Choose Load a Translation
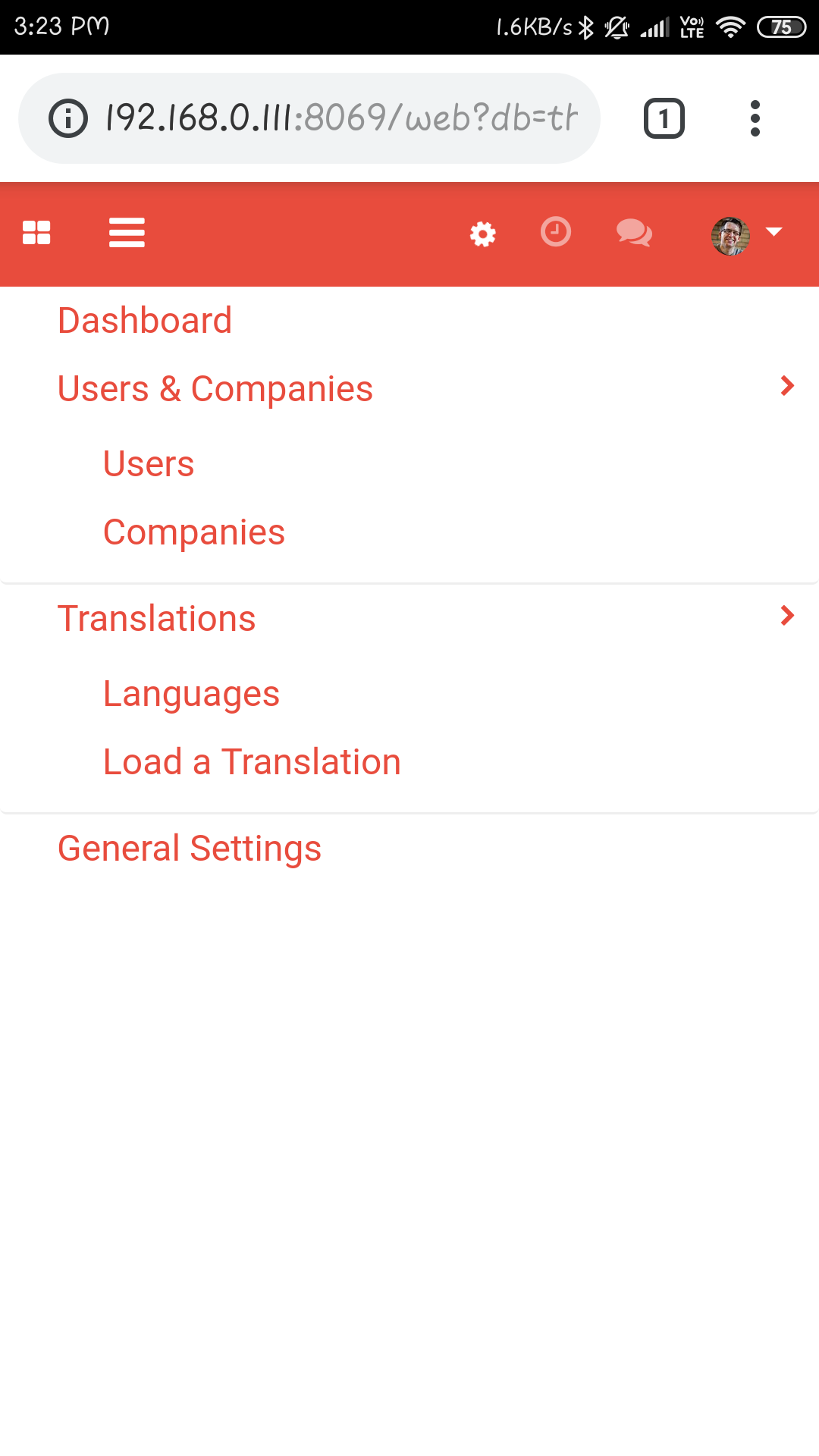The image size is (819, 1456). (252, 762)
